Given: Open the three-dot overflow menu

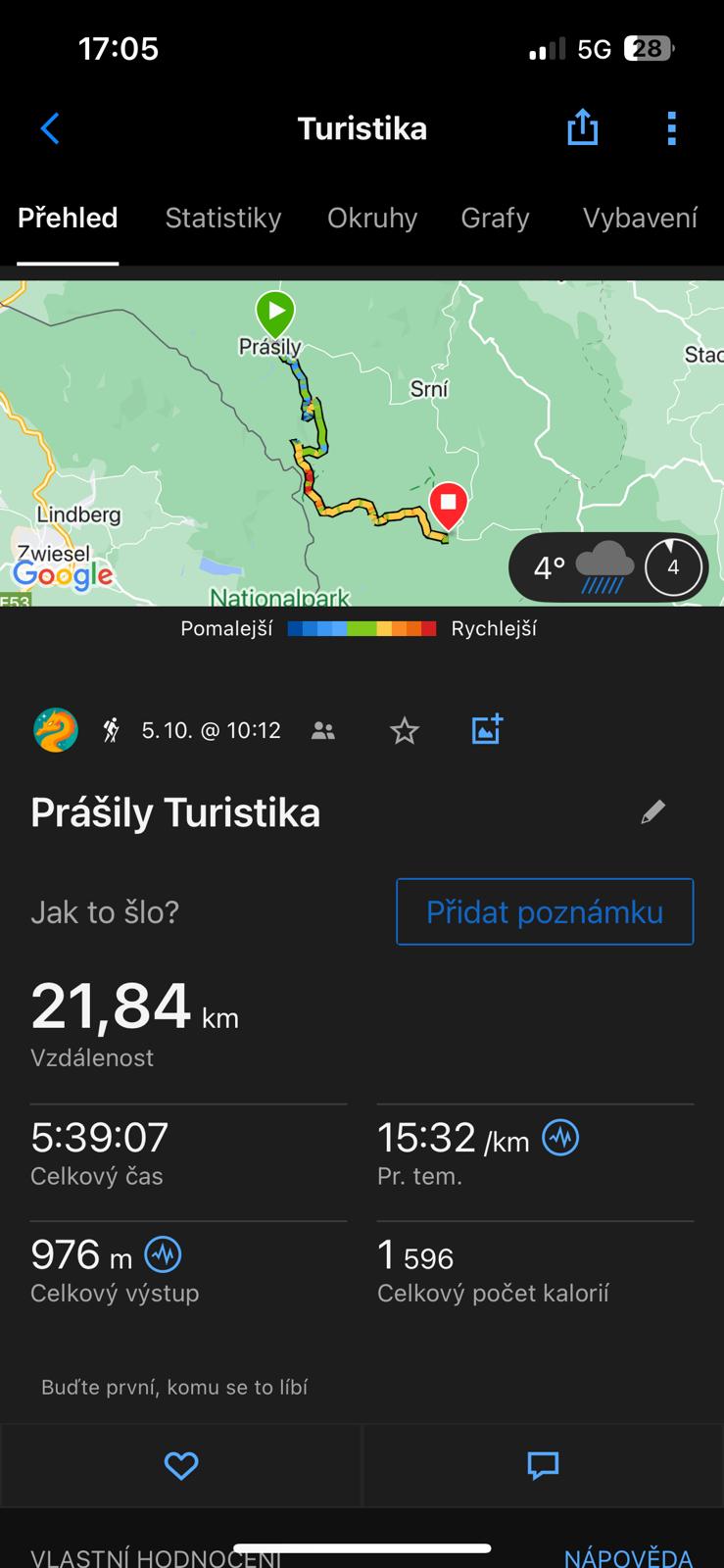Looking at the screenshot, I should [x=671, y=128].
